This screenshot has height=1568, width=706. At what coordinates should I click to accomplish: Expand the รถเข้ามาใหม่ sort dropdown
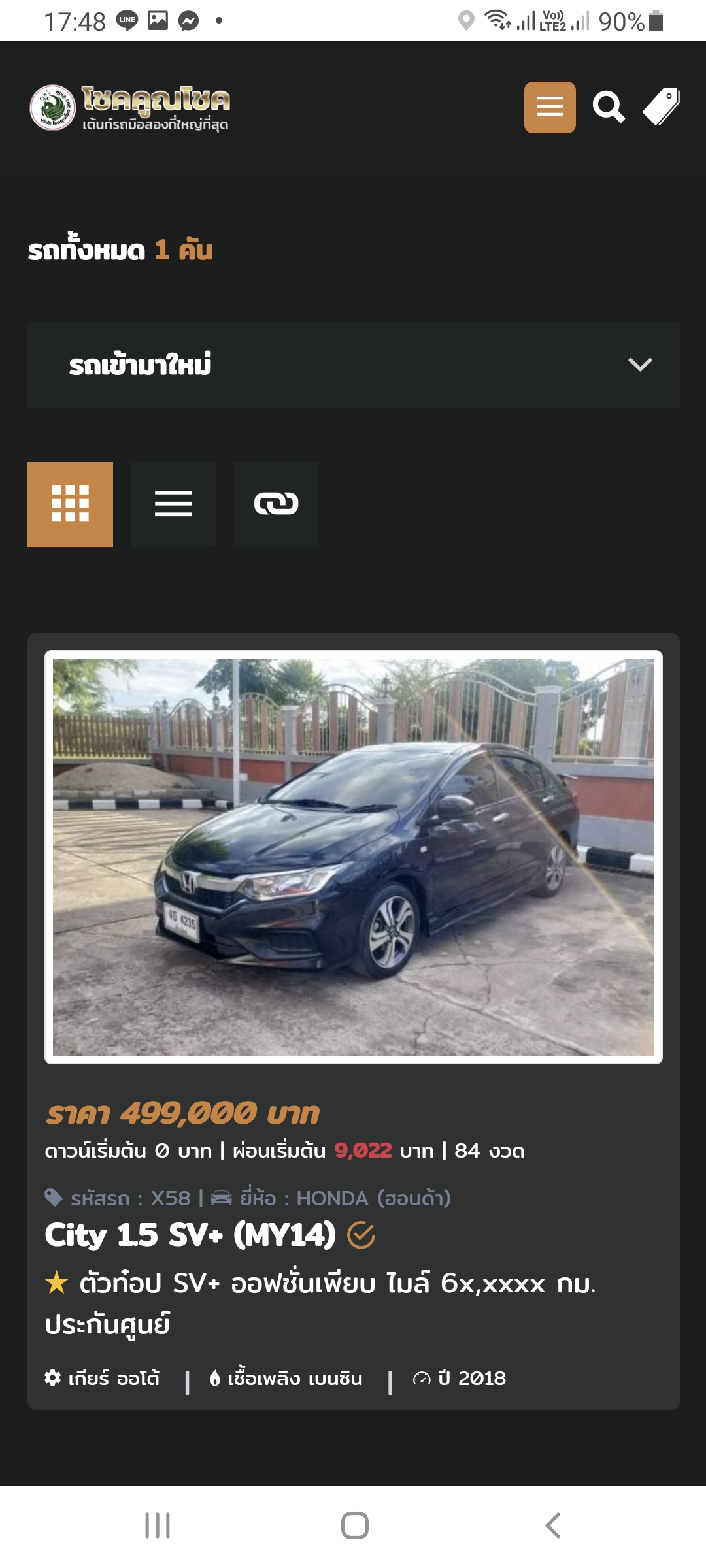[353, 365]
